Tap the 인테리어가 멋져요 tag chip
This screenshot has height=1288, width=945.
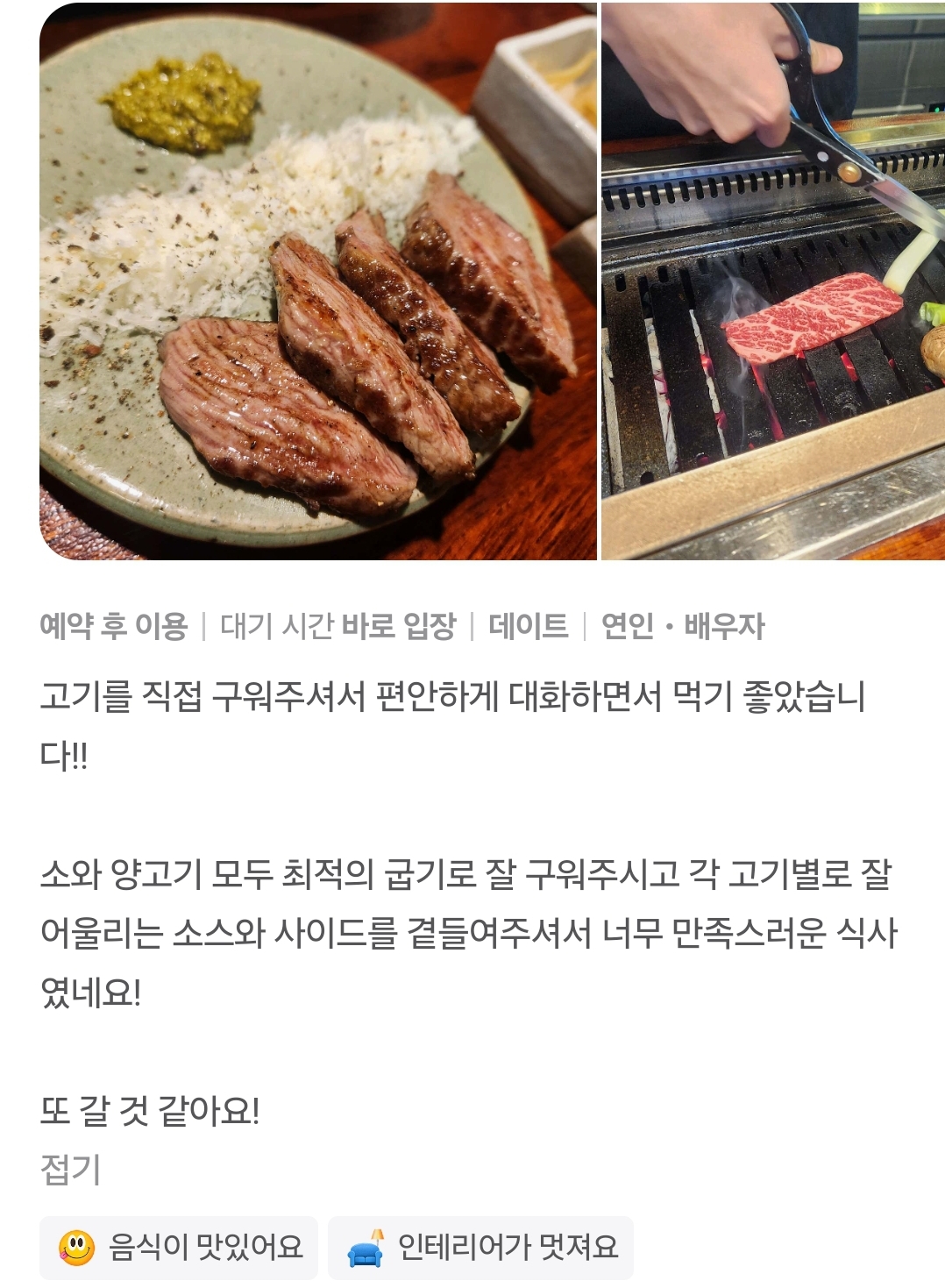(480, 1247)
